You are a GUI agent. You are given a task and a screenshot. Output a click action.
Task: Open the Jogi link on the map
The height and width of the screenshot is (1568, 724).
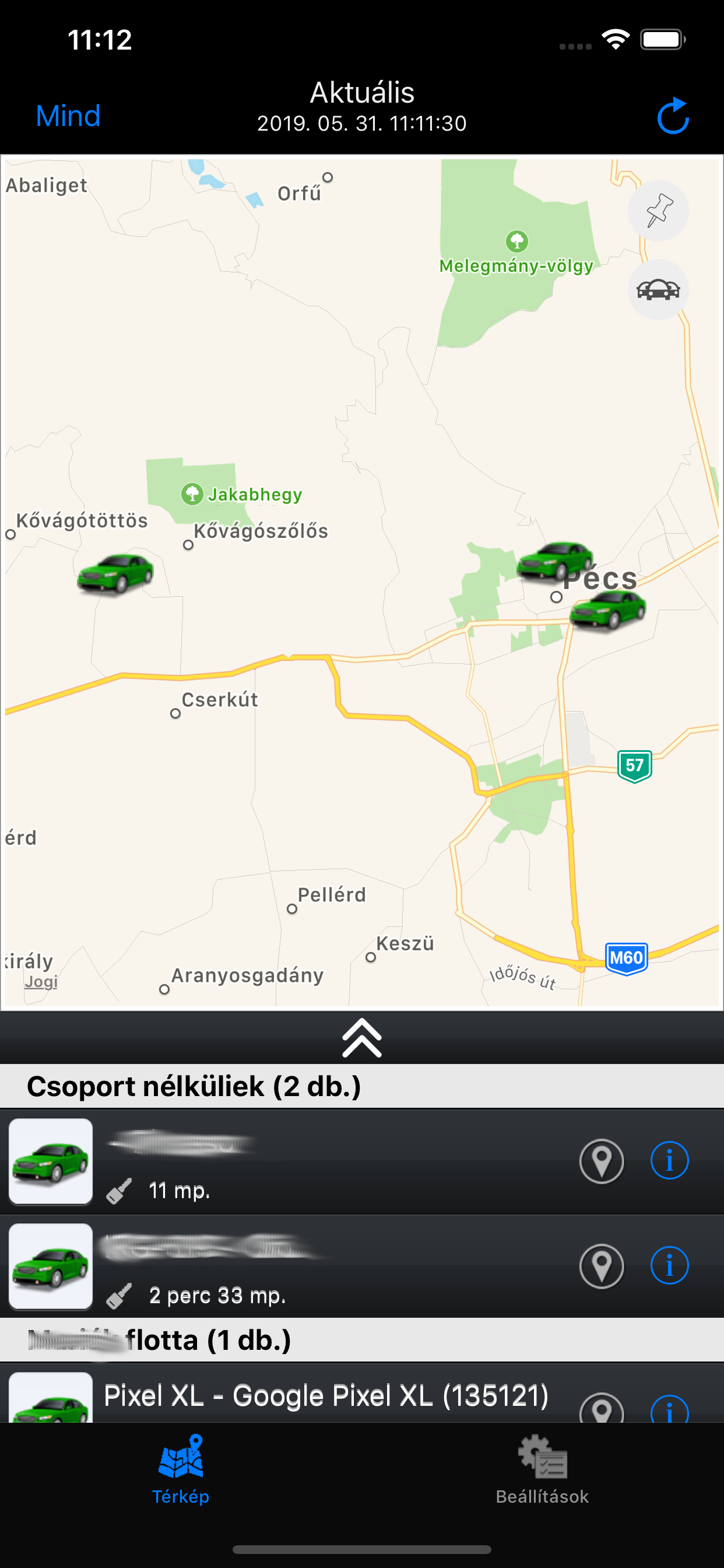(x=41, y=981)
